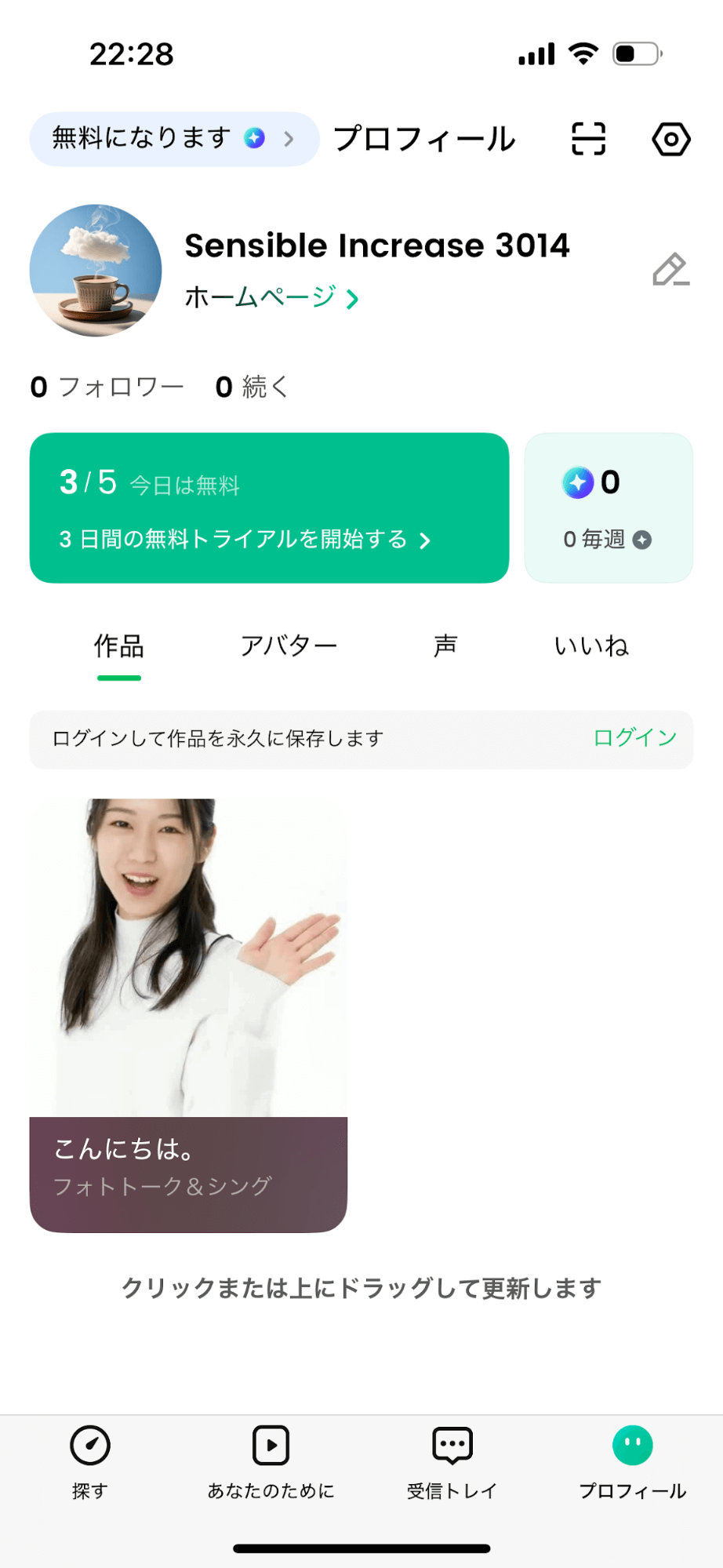This screenshot has height=1568, width=723.
Task: Expand the 3 日間の無料トライアル banner chevron
Action: coord(426,540)
